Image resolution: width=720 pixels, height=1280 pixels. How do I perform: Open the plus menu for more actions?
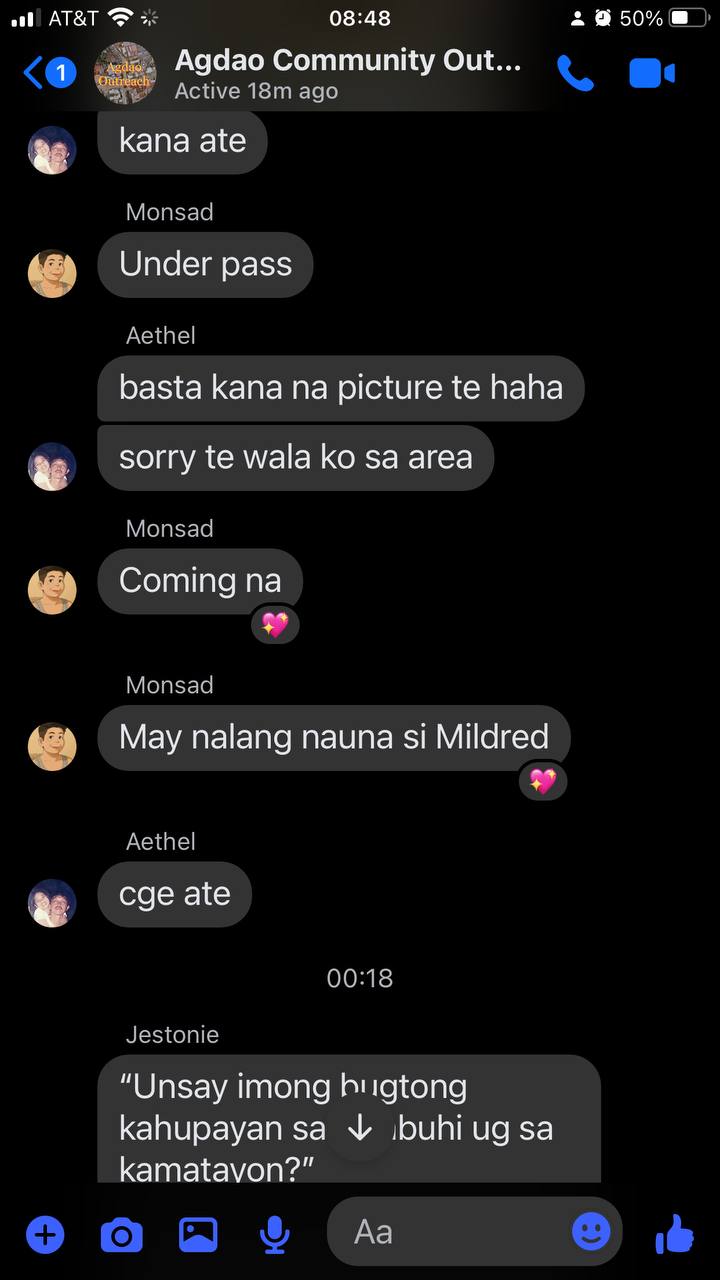45,1235
